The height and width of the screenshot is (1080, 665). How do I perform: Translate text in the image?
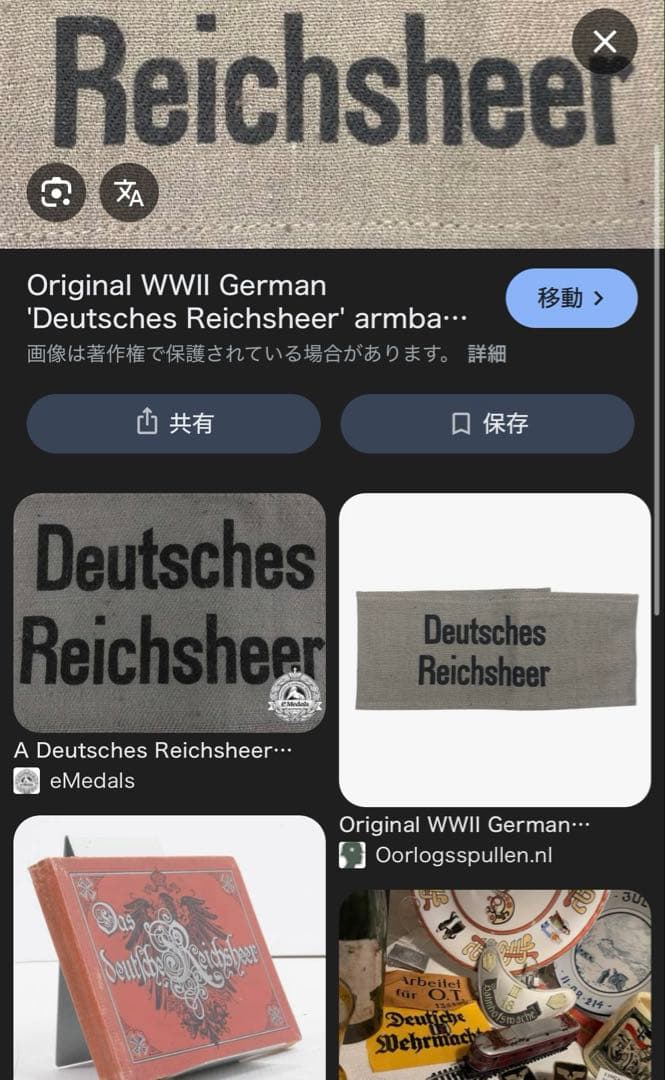pyautogui.click(x=129, y=191)
